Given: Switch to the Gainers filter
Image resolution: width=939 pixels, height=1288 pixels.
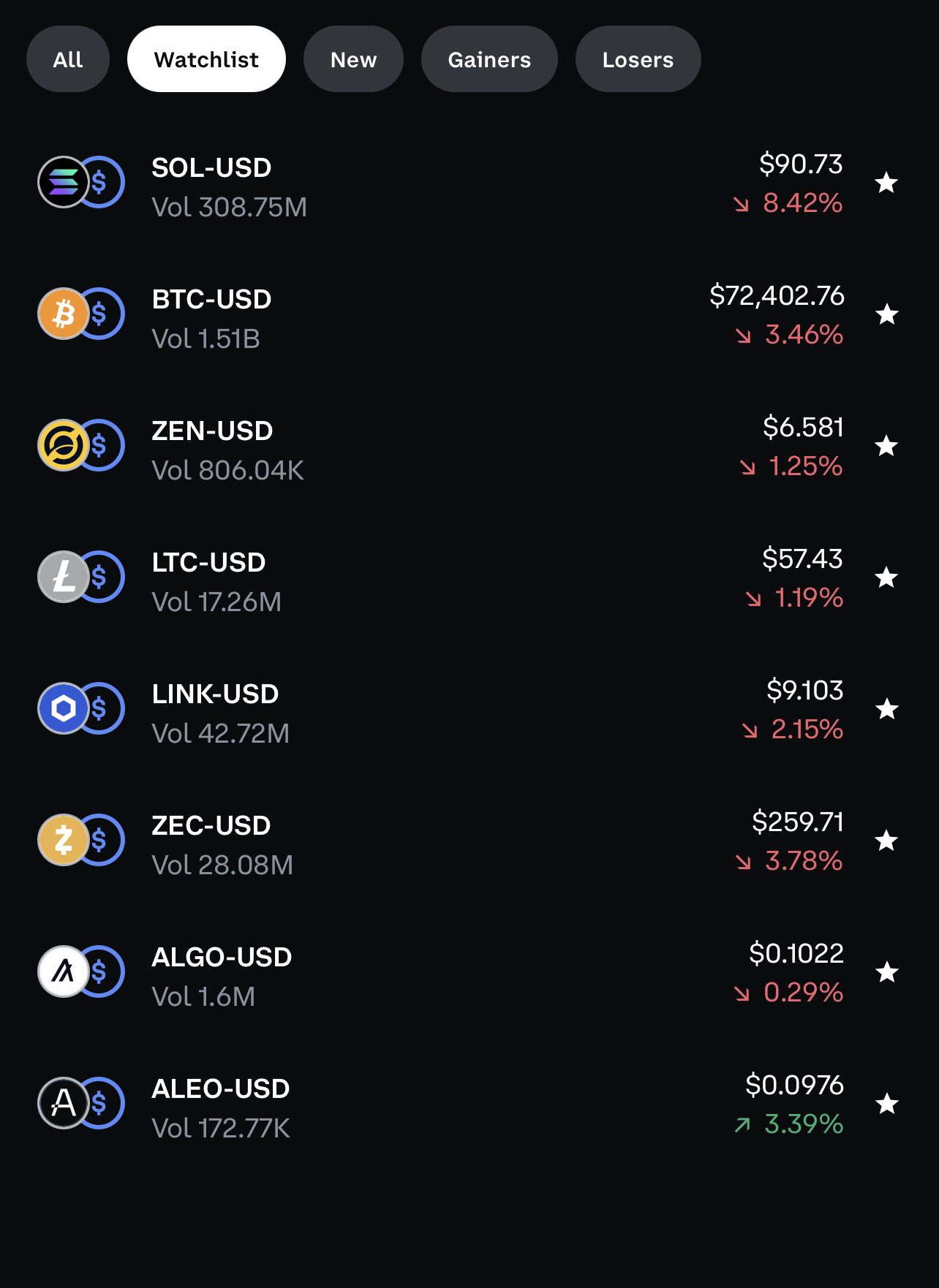Looking at the screenshot, I should click(x=489, y=59).
